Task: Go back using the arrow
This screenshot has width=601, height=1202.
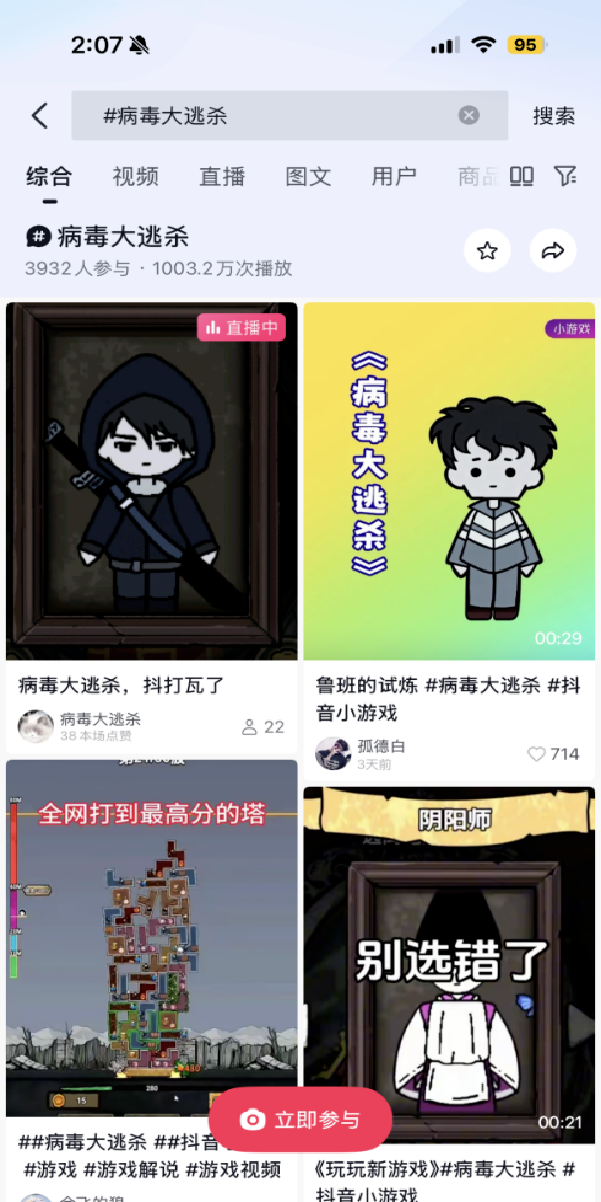Action: 40,116
